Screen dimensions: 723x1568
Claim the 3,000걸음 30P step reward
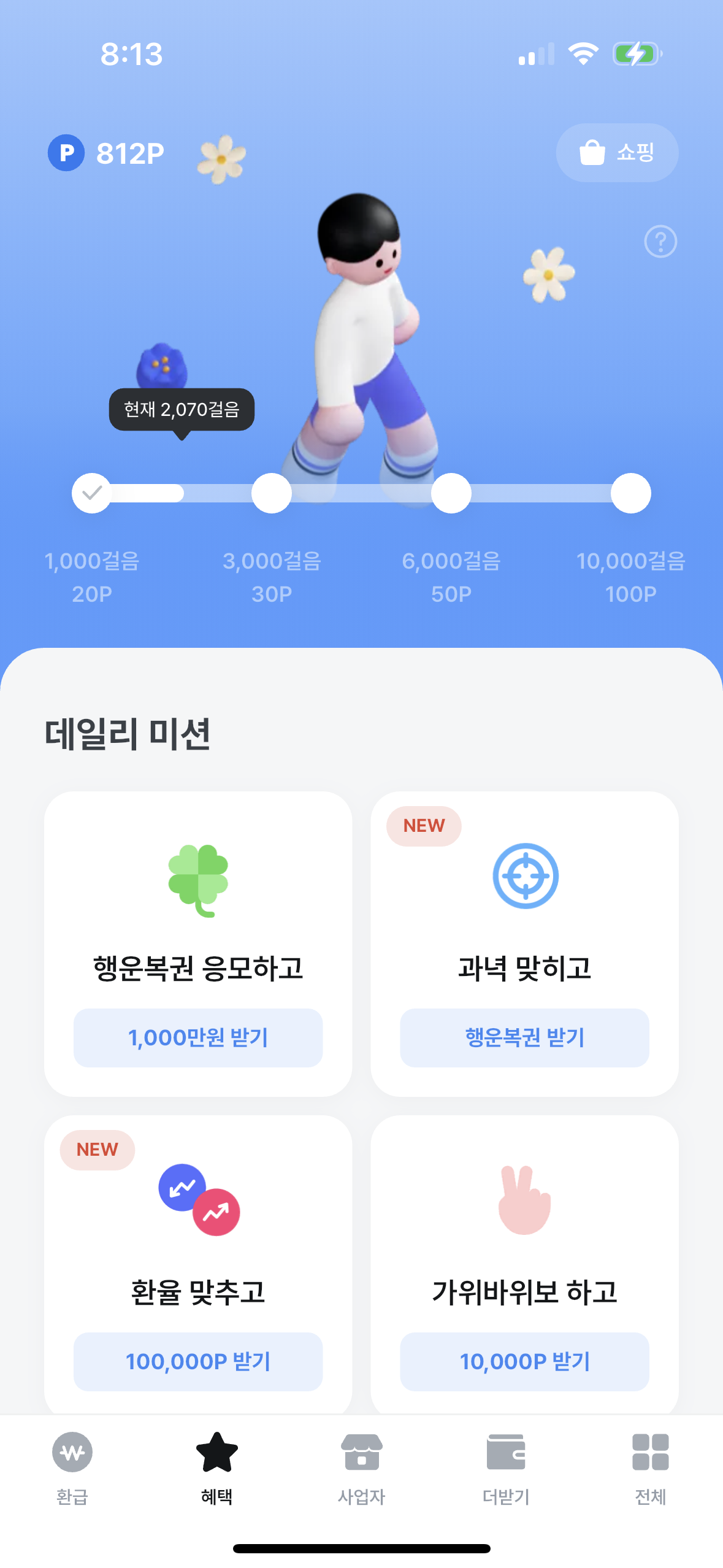[x=271, y=493]
